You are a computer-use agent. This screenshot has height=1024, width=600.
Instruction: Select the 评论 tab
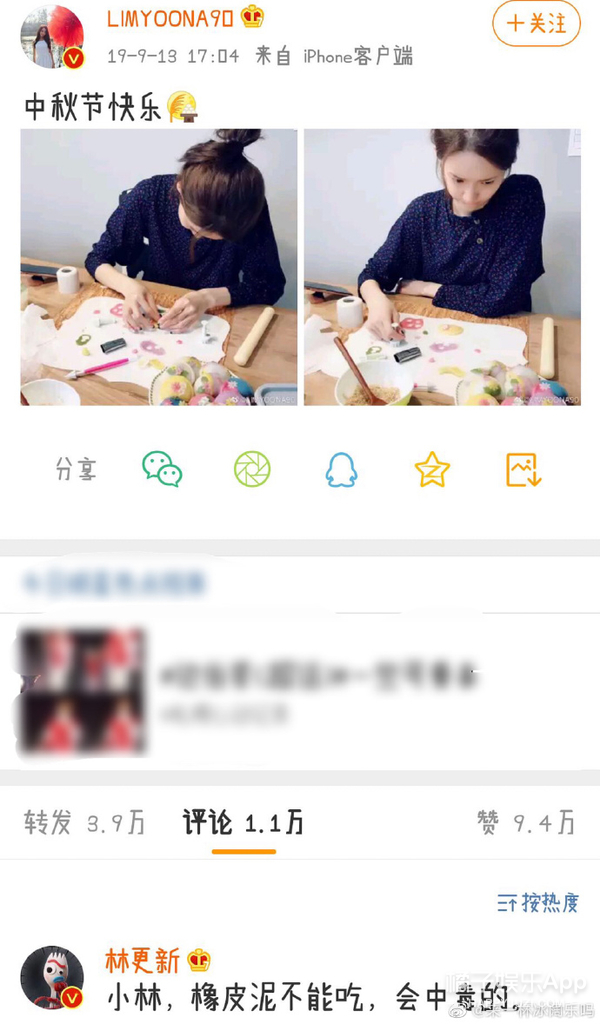point(243,823)
